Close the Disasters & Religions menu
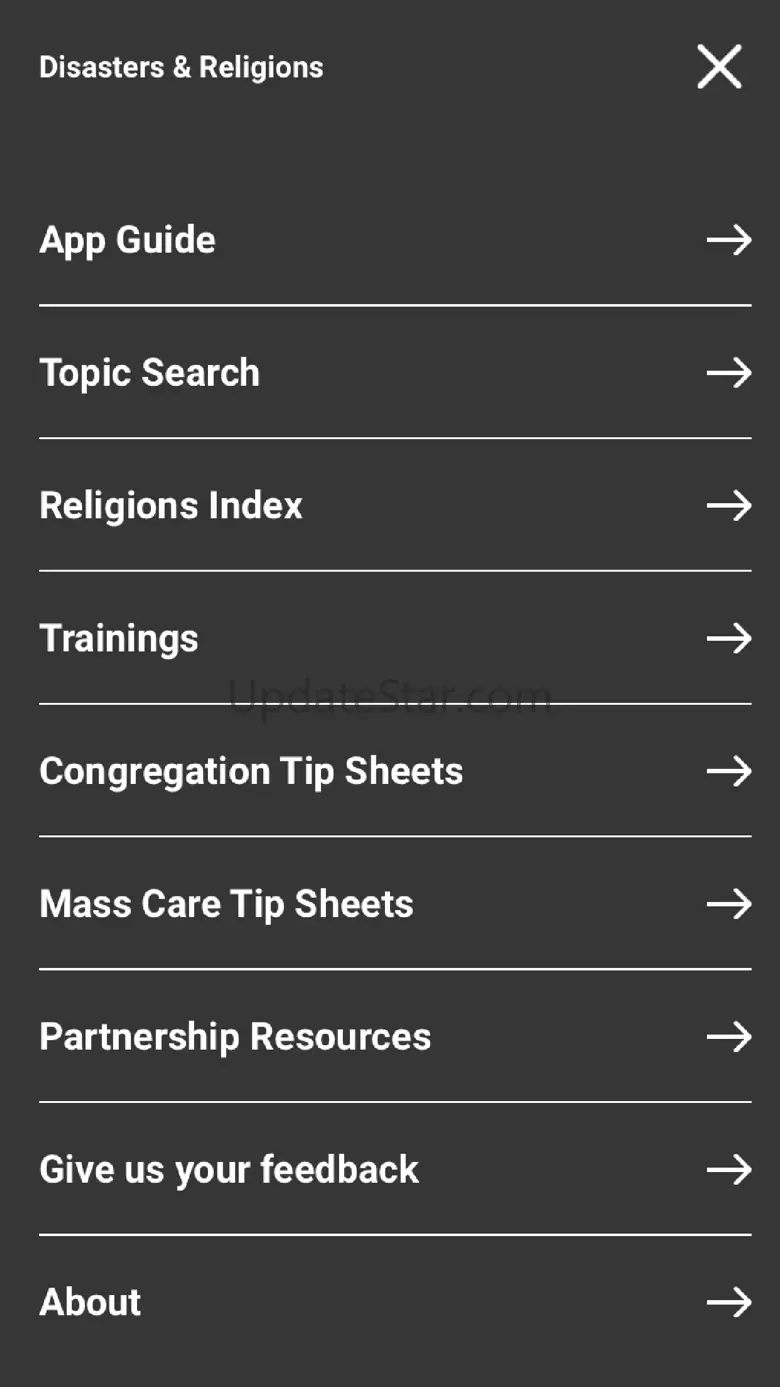This screenshot has height=1387, width=780. click(x=719, y=67)
